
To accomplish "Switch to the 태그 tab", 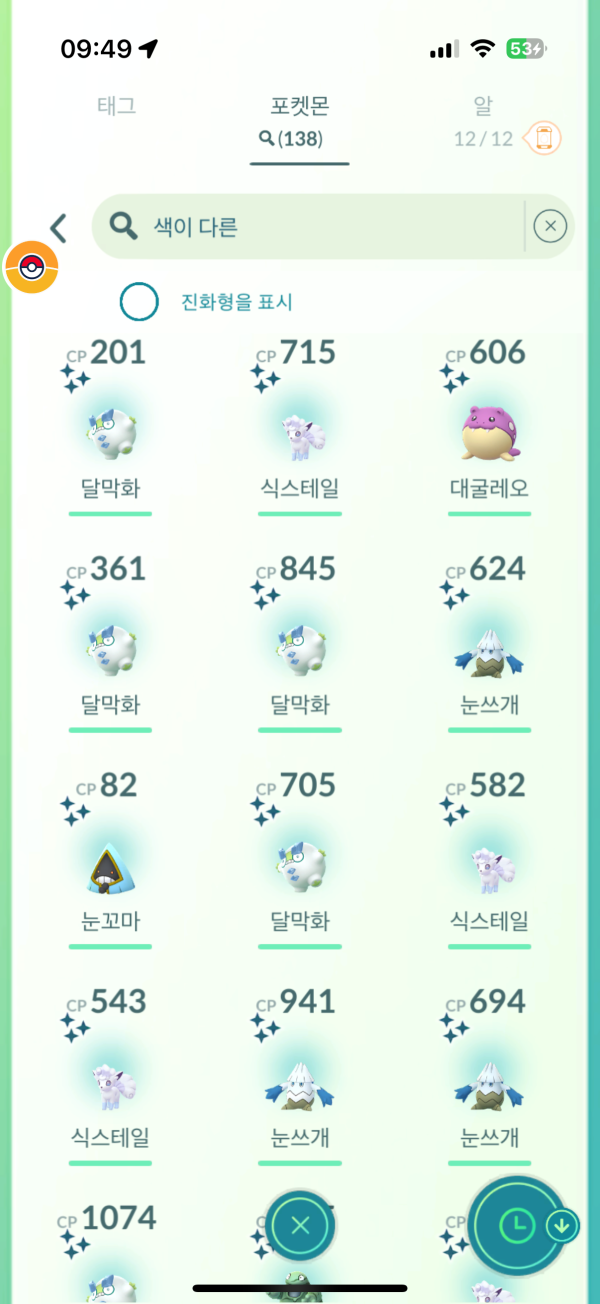I will coord(115,107).
